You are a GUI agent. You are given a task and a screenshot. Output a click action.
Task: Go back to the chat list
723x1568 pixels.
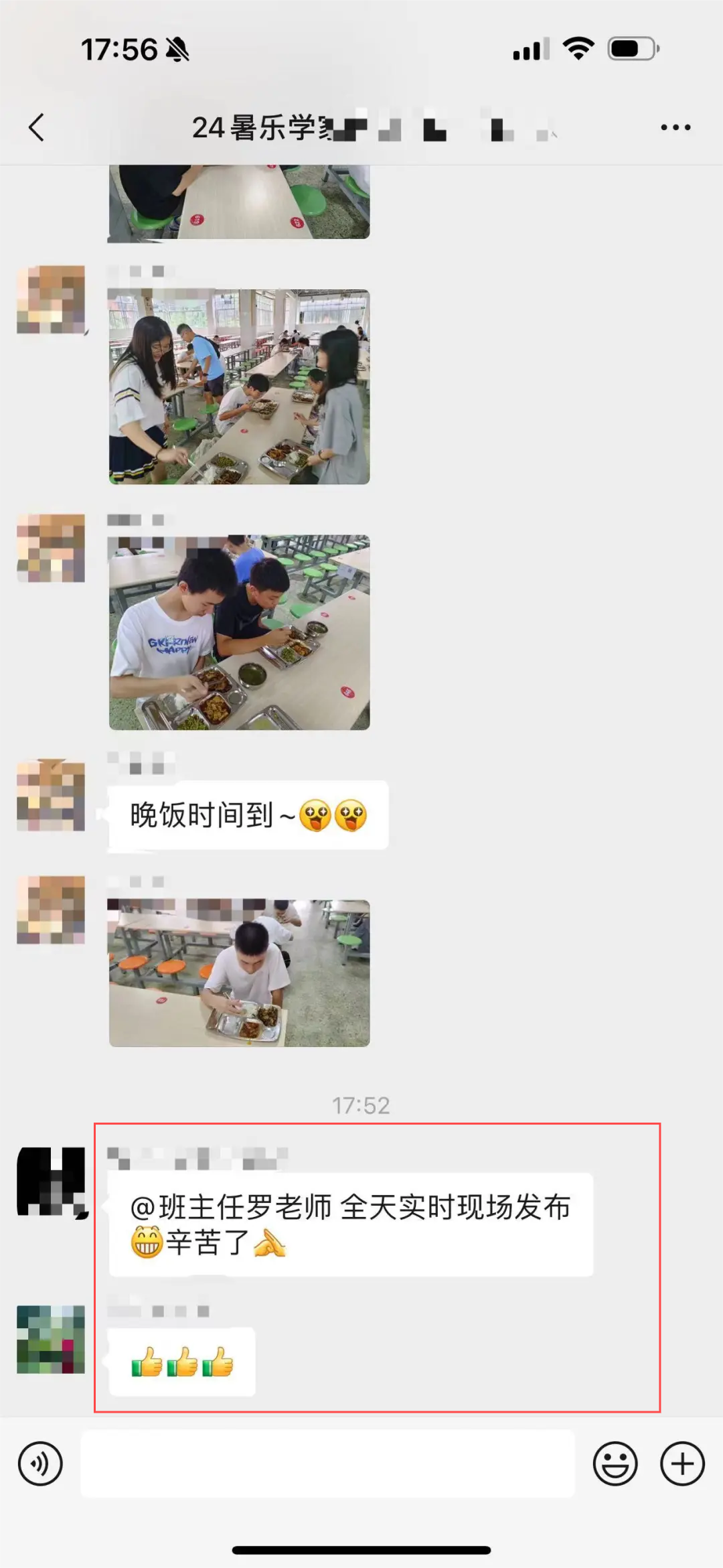(37, 127)
